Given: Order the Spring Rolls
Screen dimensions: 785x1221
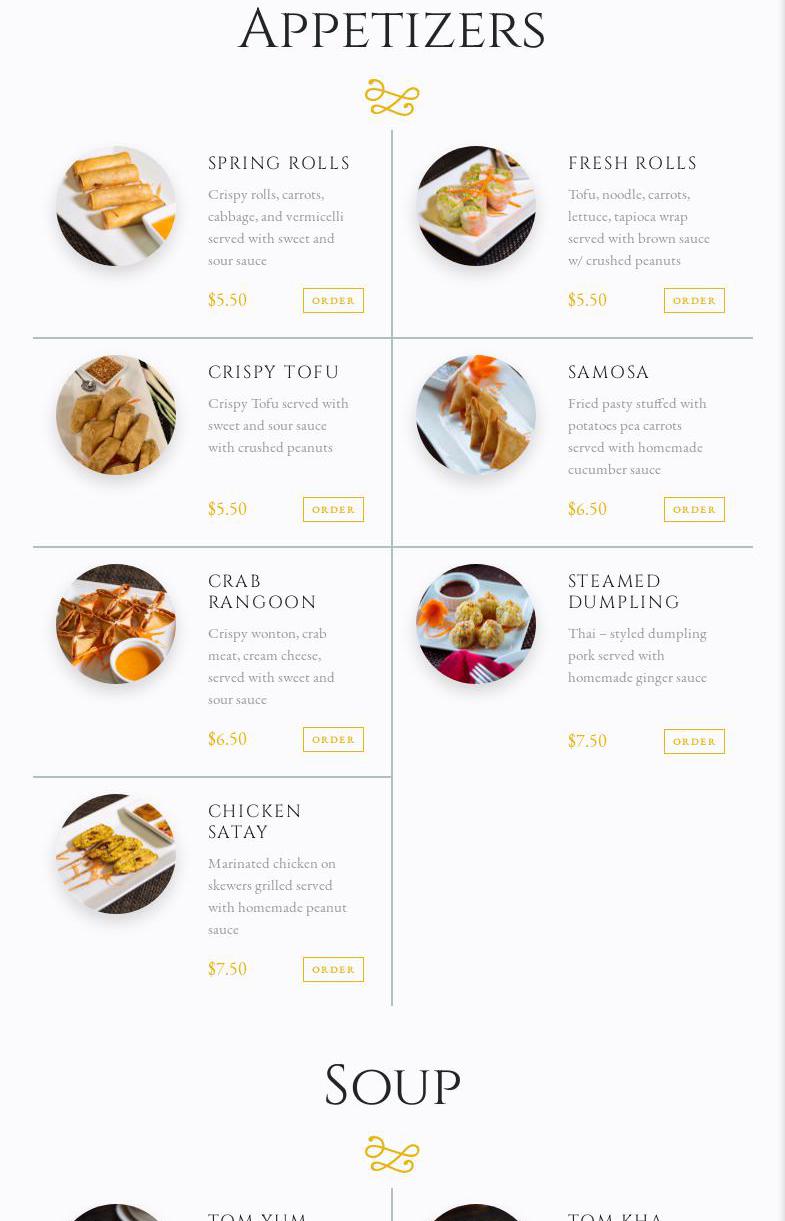Looking at the screenshot, I should pyautogui.click(x=333, y=300).
